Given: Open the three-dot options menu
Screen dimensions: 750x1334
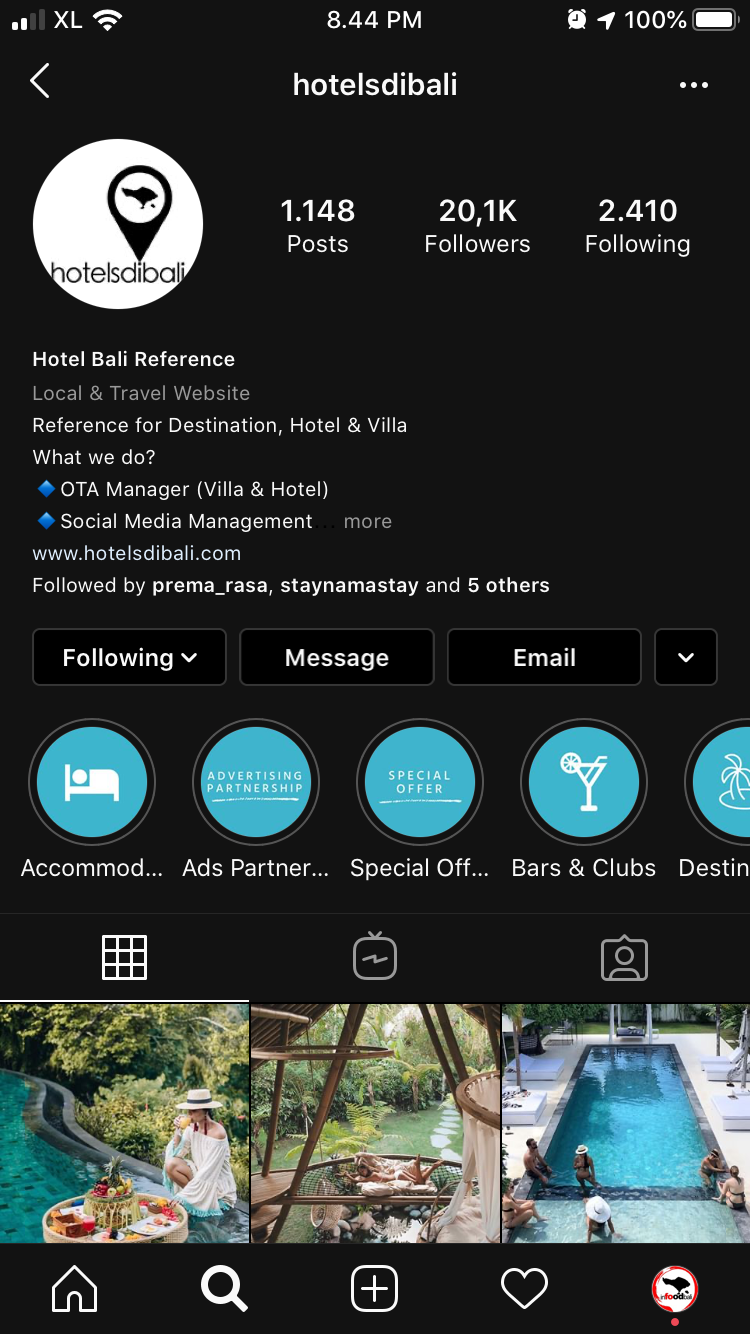Looking at the screenshot, I should click(x=693, y=85).
